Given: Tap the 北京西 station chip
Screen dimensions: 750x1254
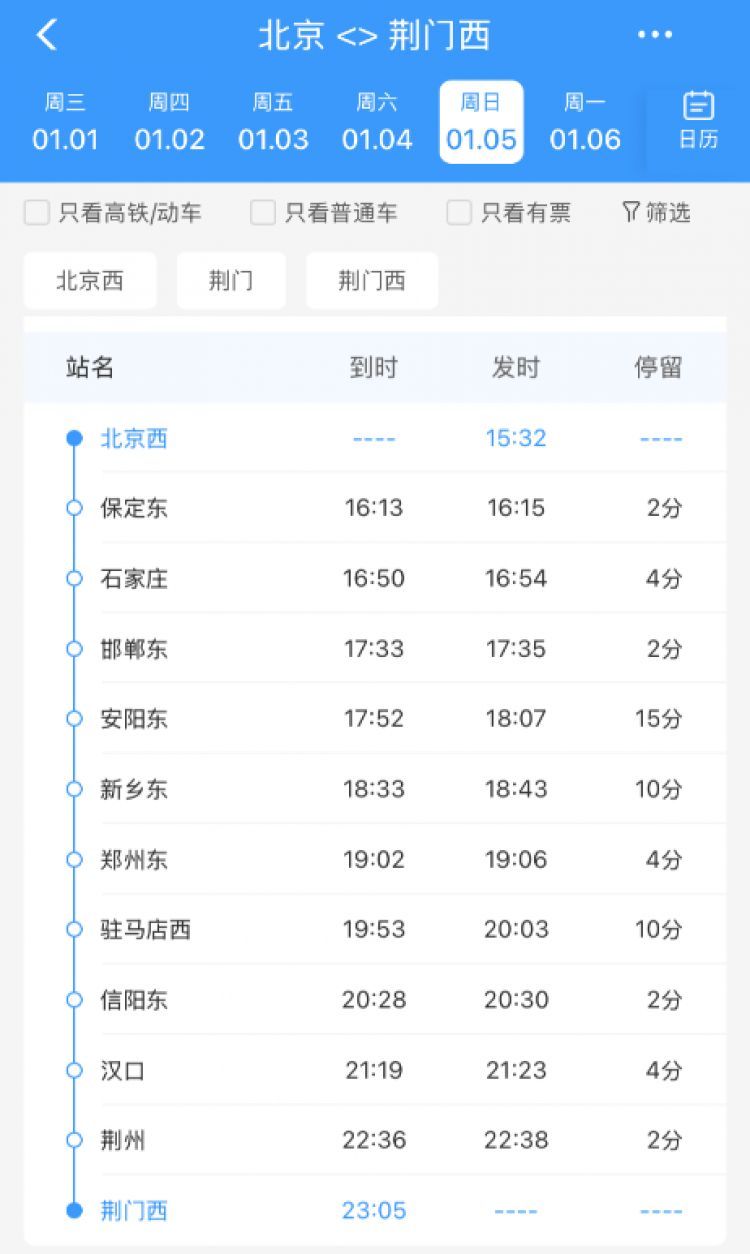Looking at the screenshot, I should coord(90,281).
